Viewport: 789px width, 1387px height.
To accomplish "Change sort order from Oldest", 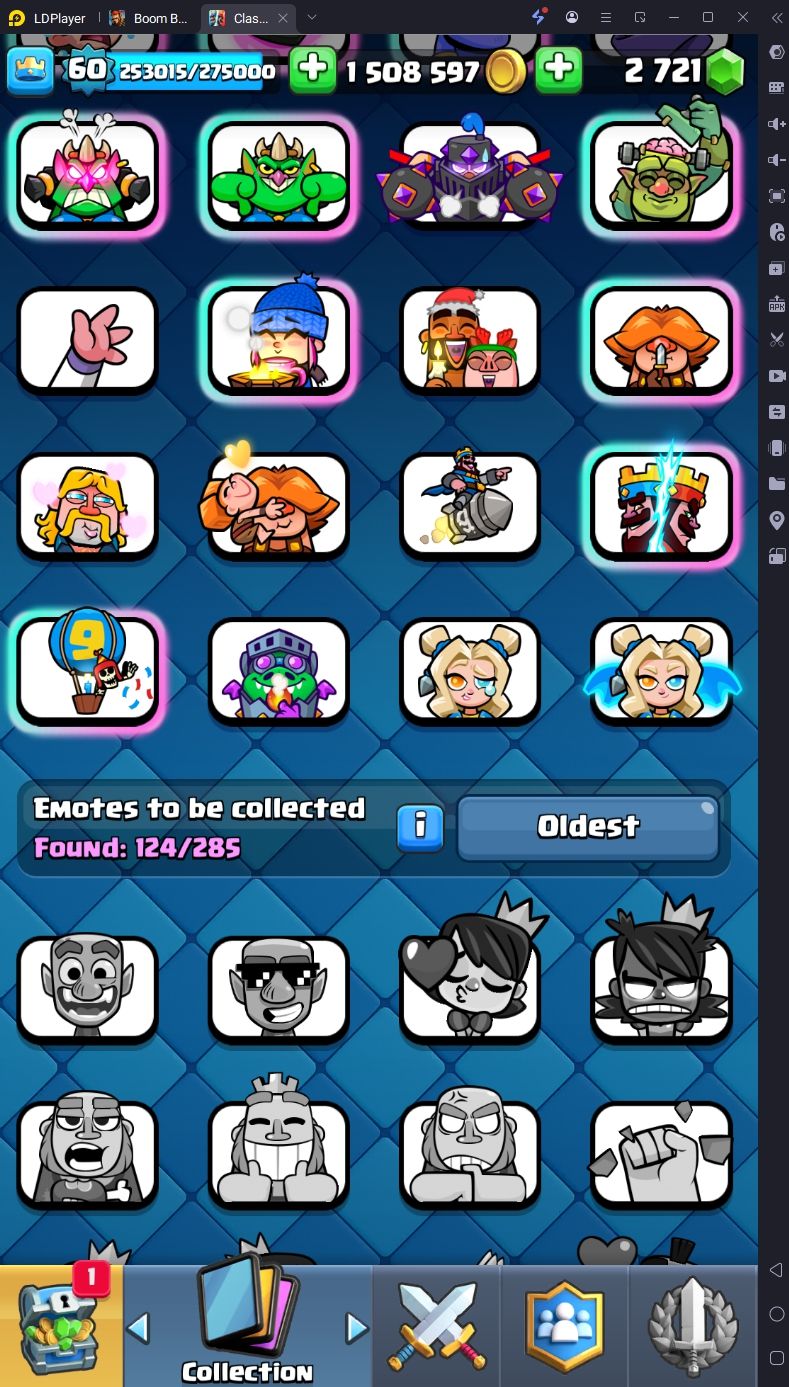I will click(x=588, y=826).
